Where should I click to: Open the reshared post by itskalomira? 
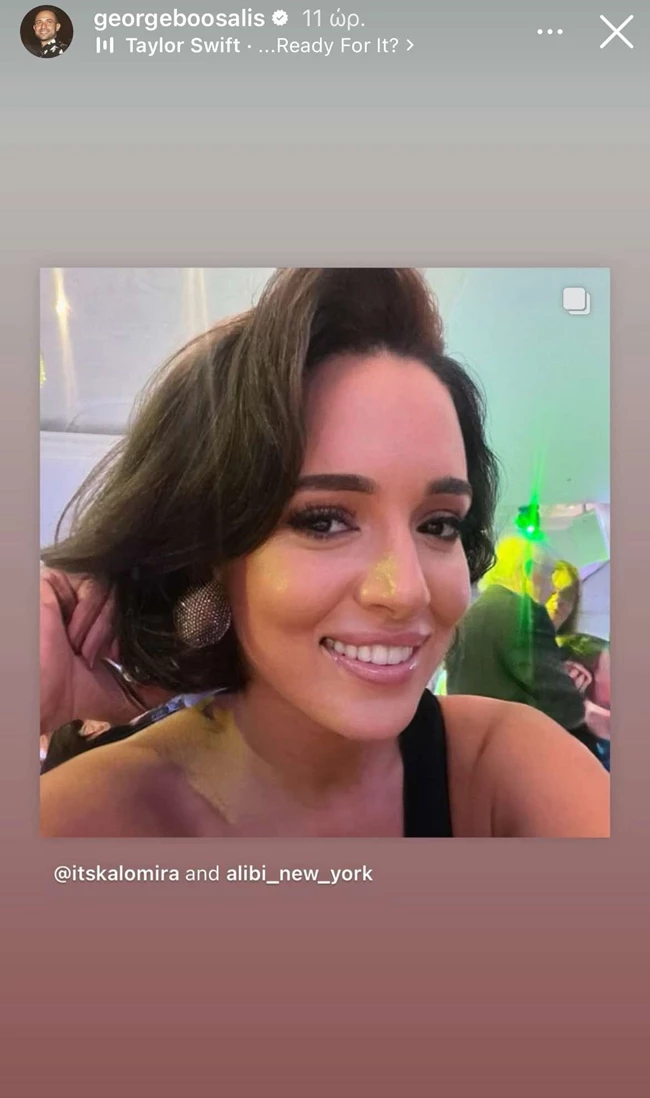click(324, 551)
